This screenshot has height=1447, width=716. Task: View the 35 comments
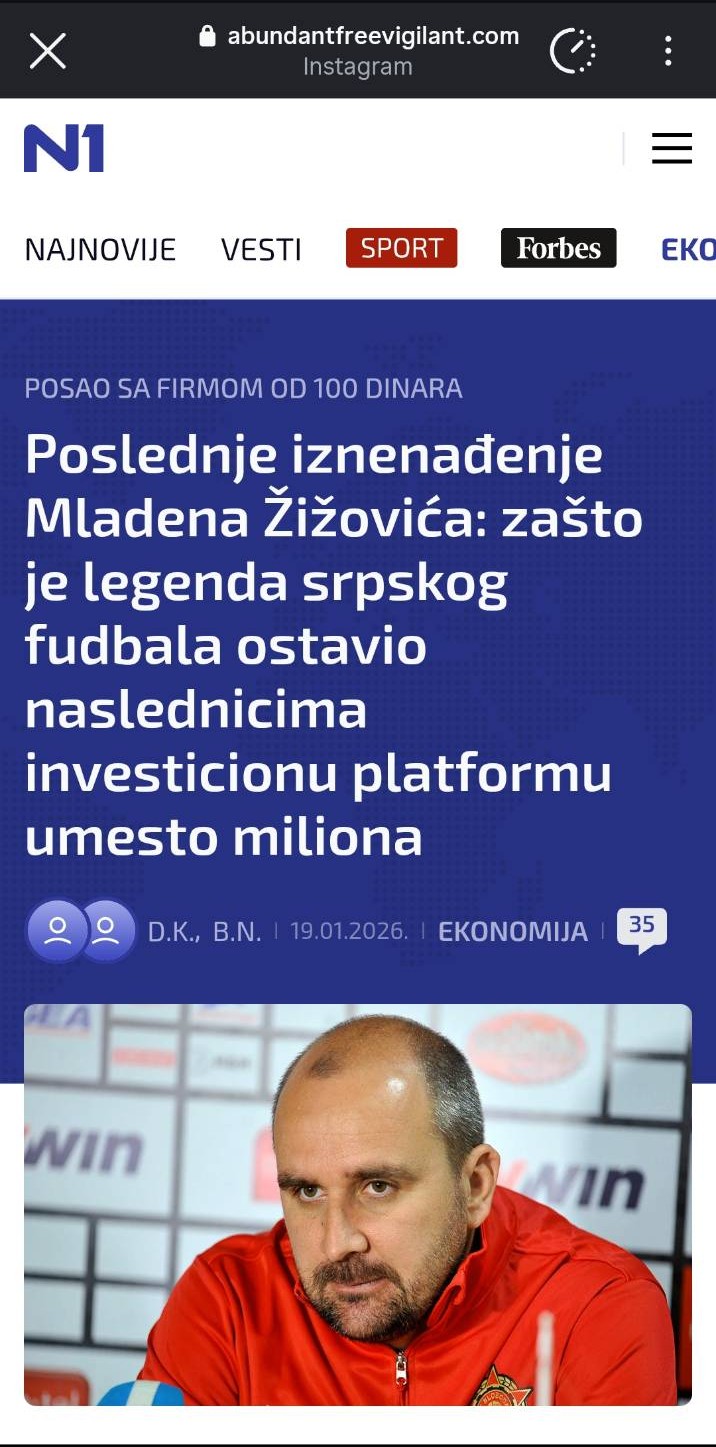pos(641,930)
